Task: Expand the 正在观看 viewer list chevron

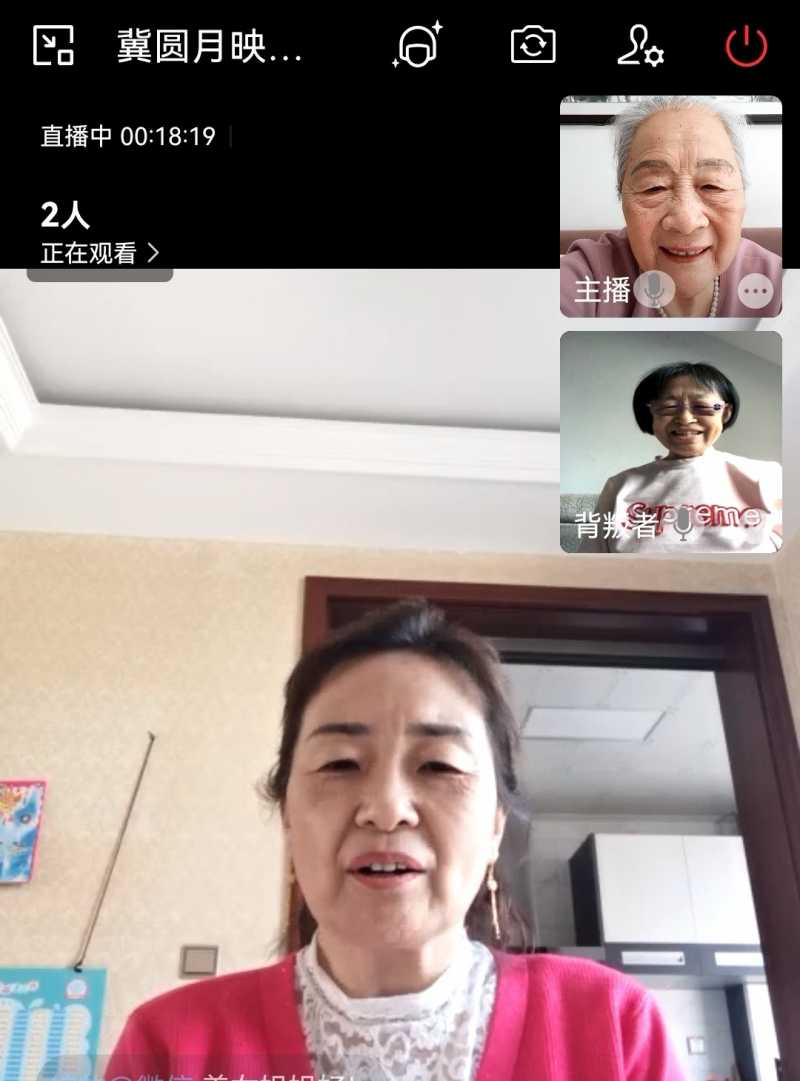Action: click(156, 254)
